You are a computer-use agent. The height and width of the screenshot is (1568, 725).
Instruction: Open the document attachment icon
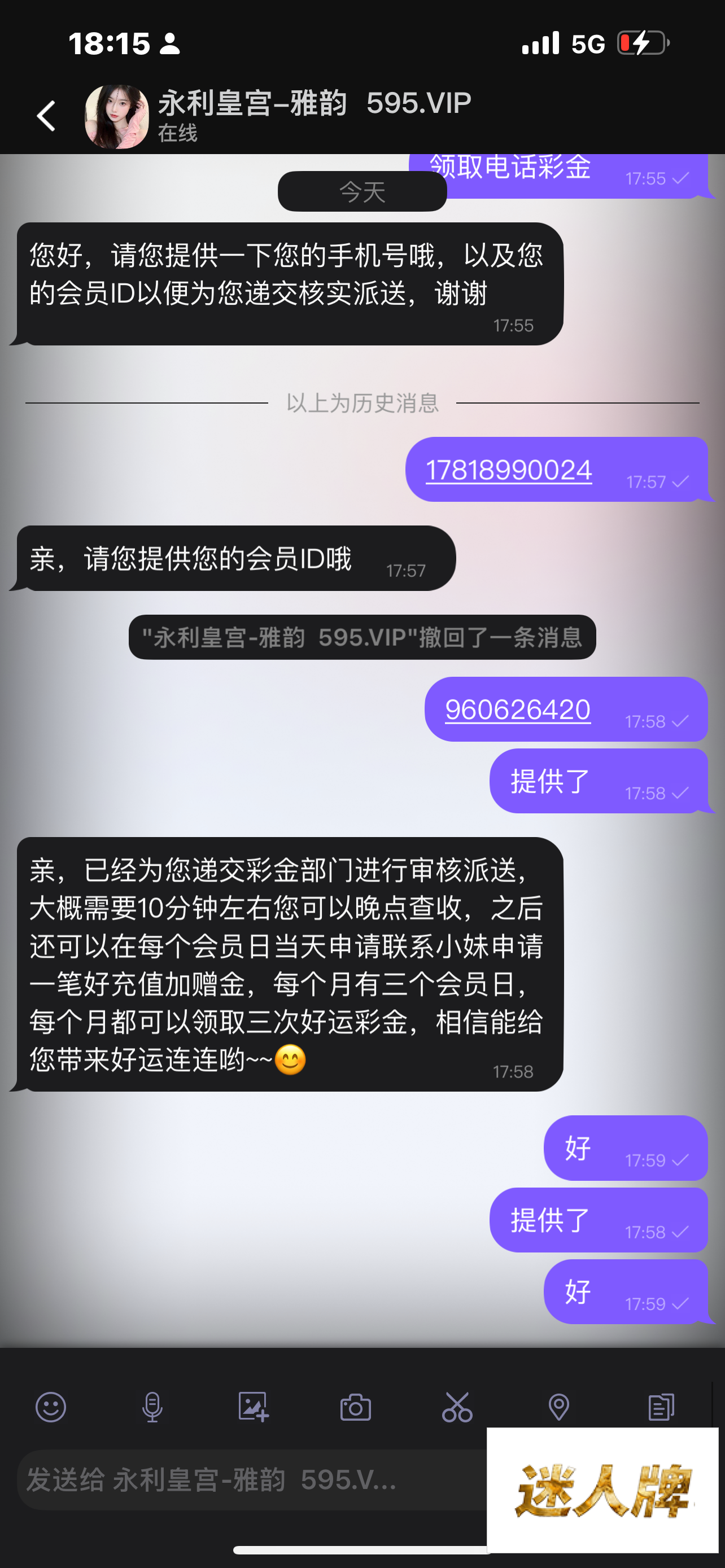(x=661, y=1407)
